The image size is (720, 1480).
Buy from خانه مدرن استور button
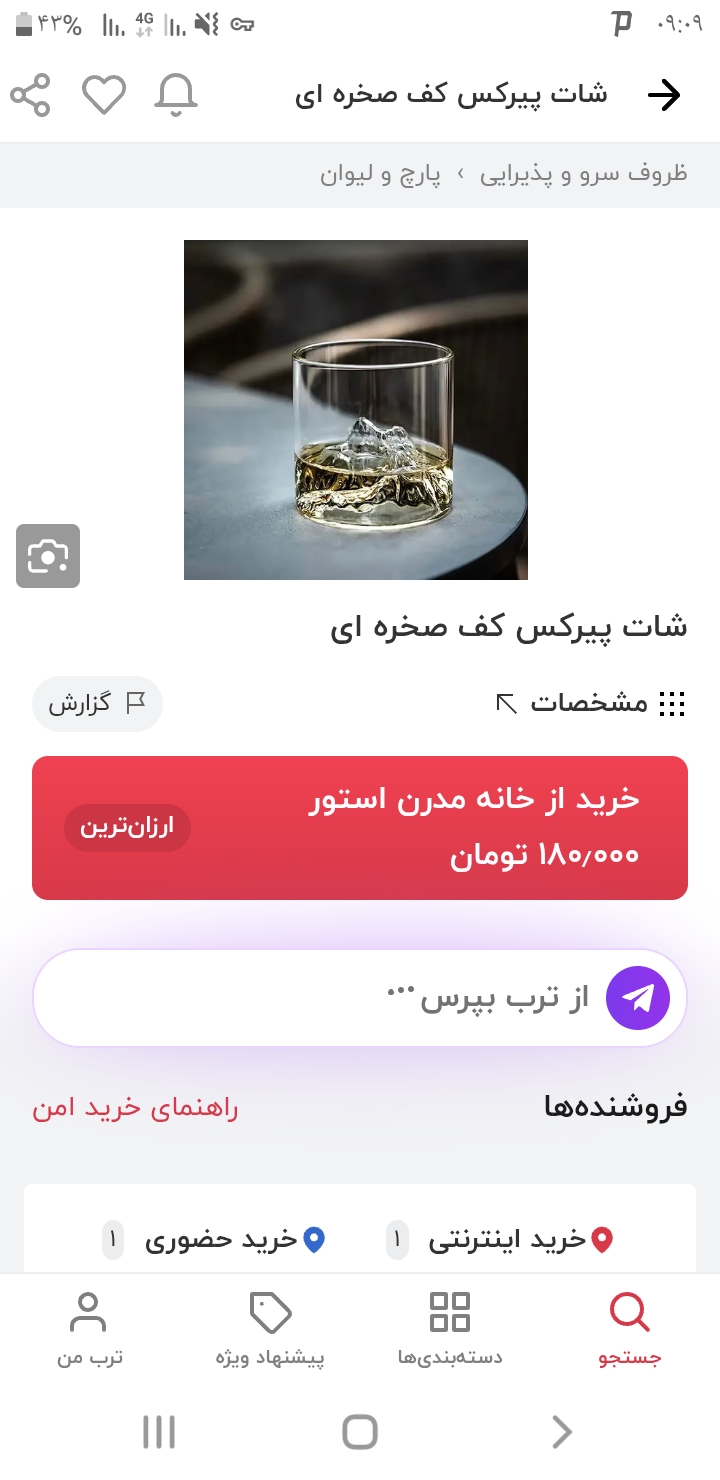pyautogui.click(x=360, y=827)
